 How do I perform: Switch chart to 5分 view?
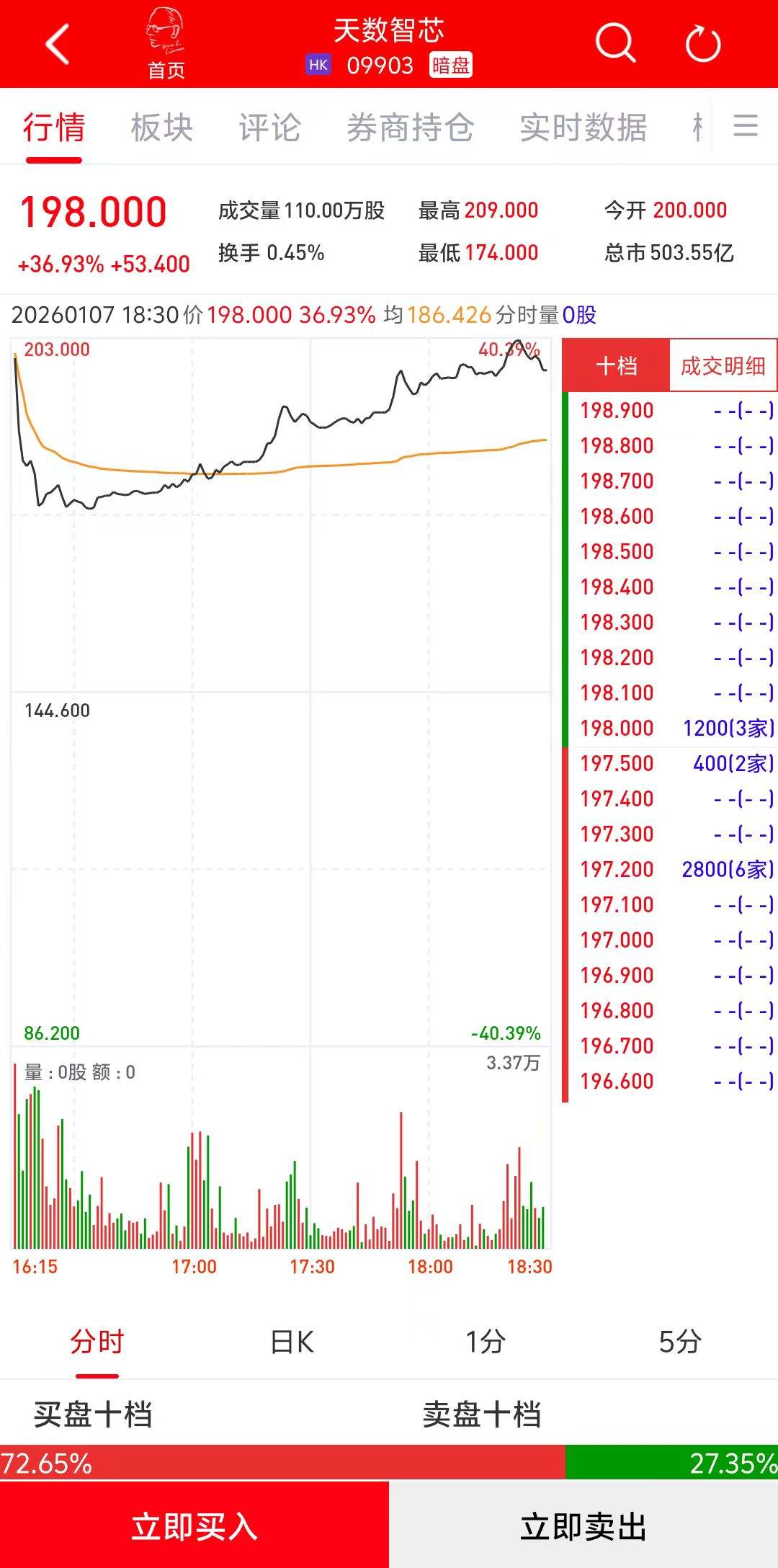pyautogui.click(x=679, y=1342)
